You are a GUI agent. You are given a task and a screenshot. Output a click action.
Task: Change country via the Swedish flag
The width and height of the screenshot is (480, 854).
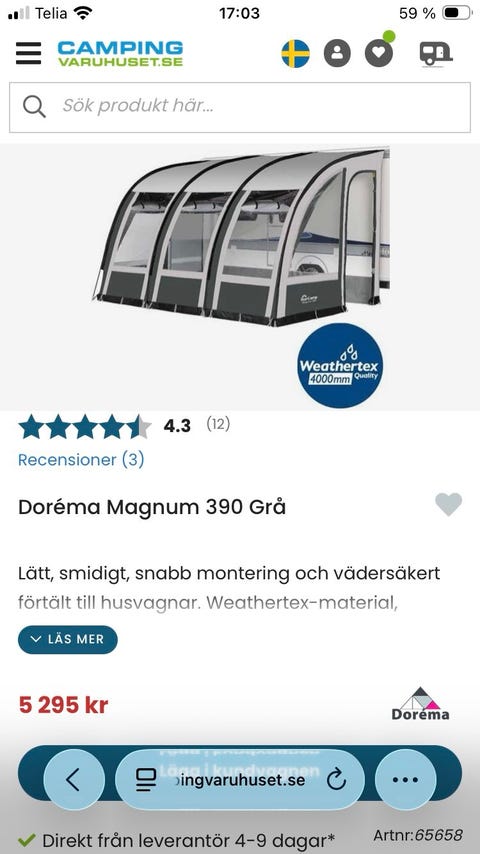point(295,53)
